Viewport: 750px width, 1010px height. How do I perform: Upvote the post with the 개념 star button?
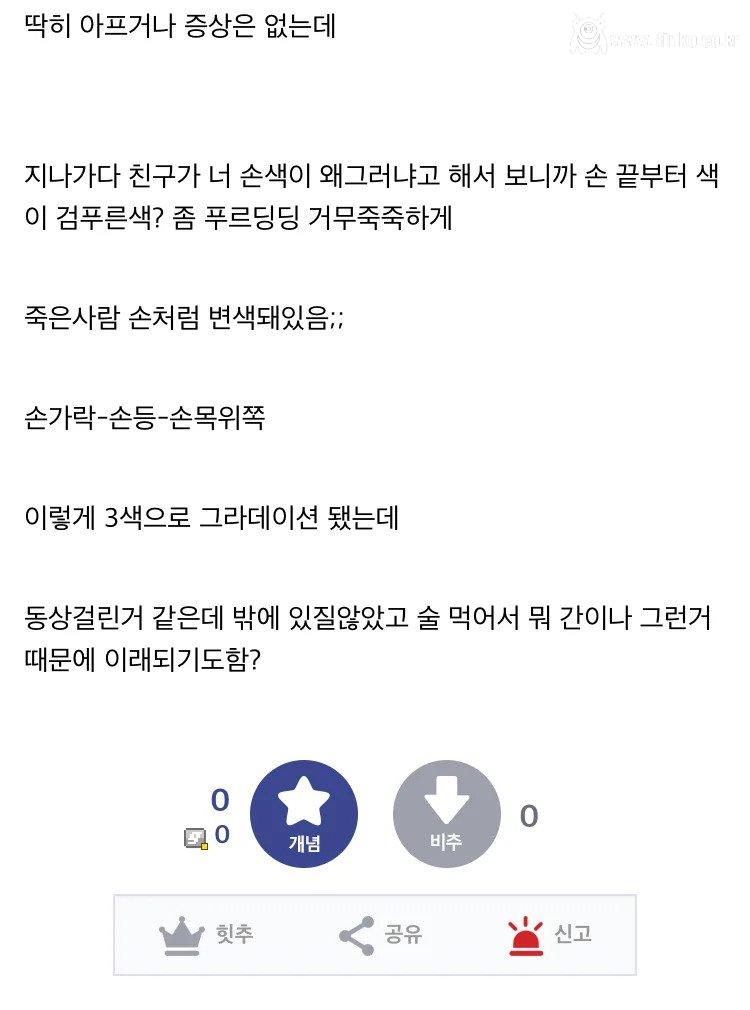click(x=304, y=814)
